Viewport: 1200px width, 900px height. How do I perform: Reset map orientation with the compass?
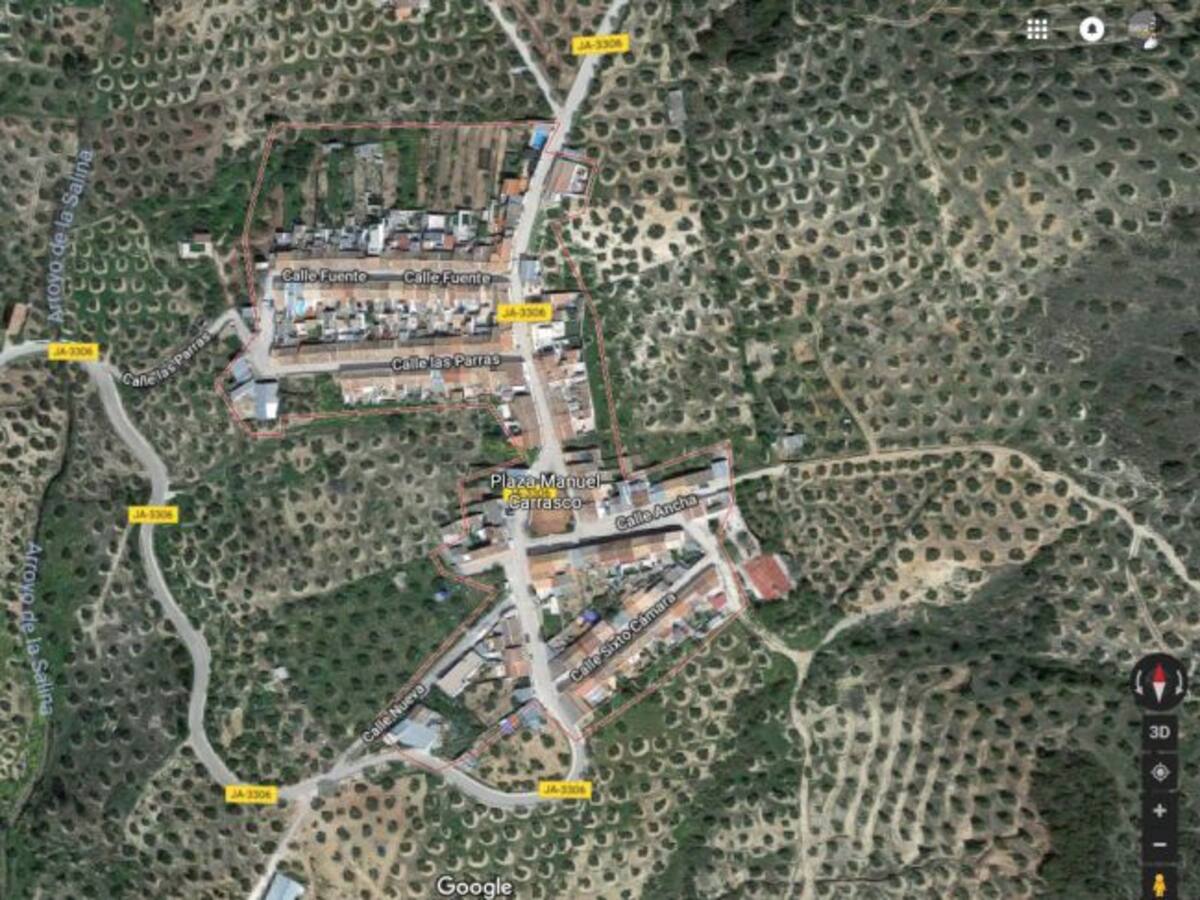pyautogui.click(x=1159, y=683)
